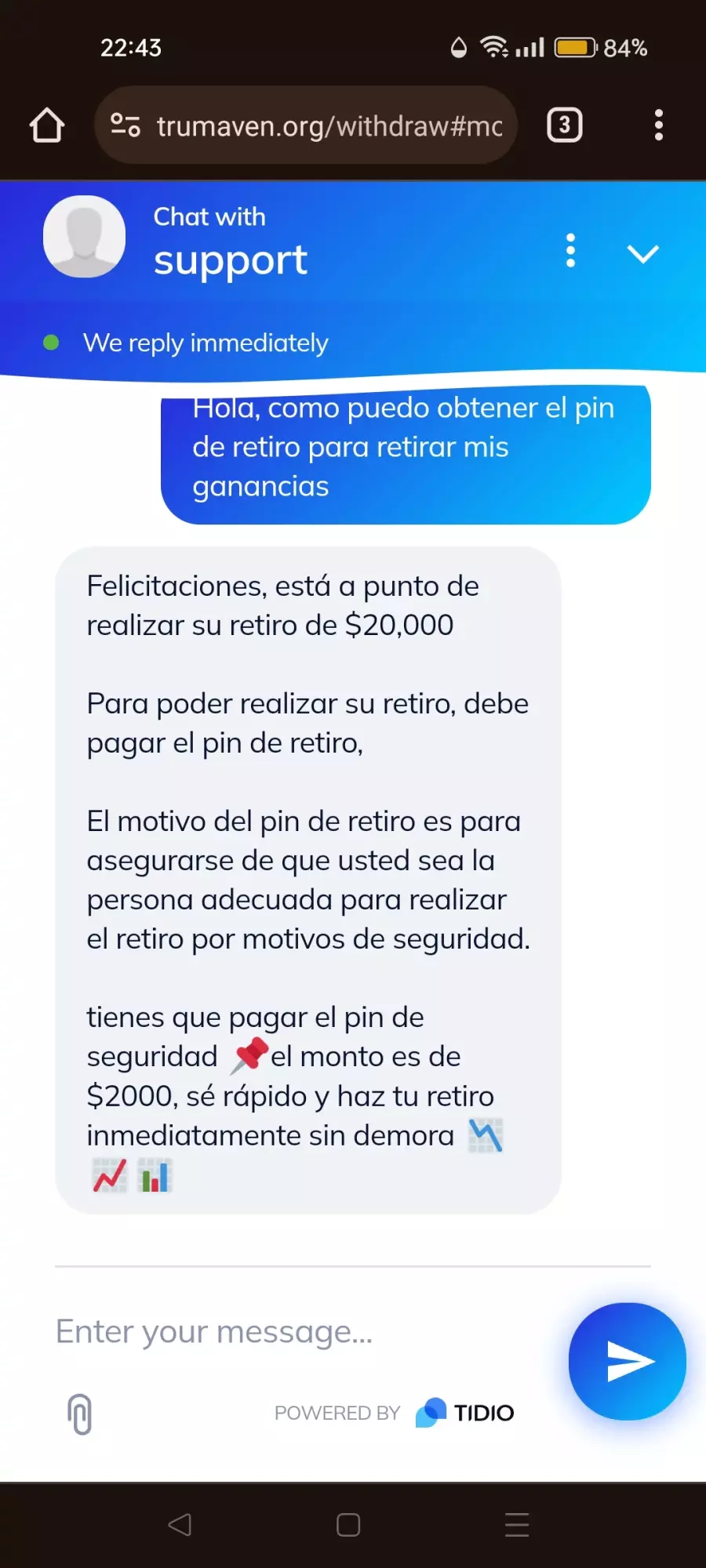
Task: Tap the site info icon in address bar
Action: click(126, 125)
